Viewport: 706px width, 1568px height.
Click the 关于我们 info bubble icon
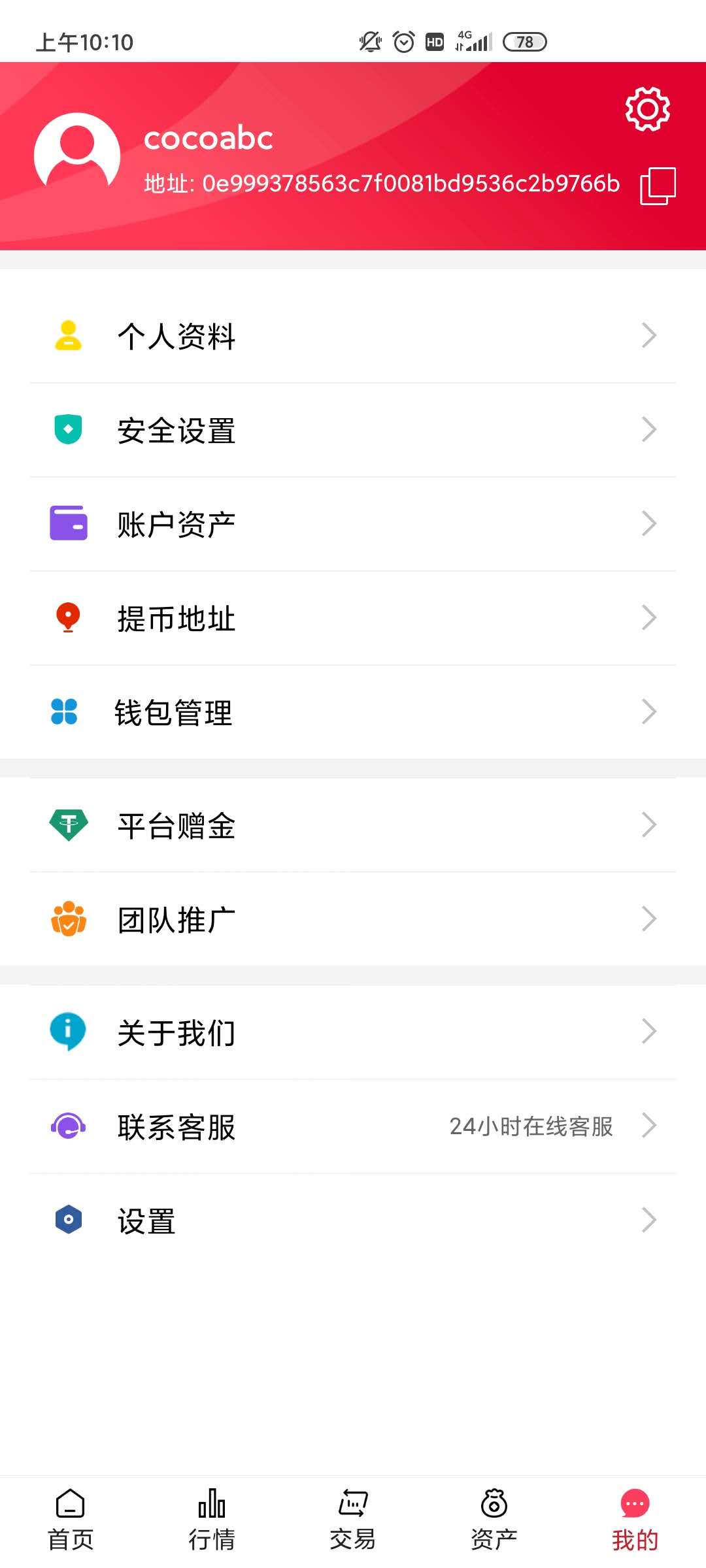pyautogui.click(x=67, y=1031)
